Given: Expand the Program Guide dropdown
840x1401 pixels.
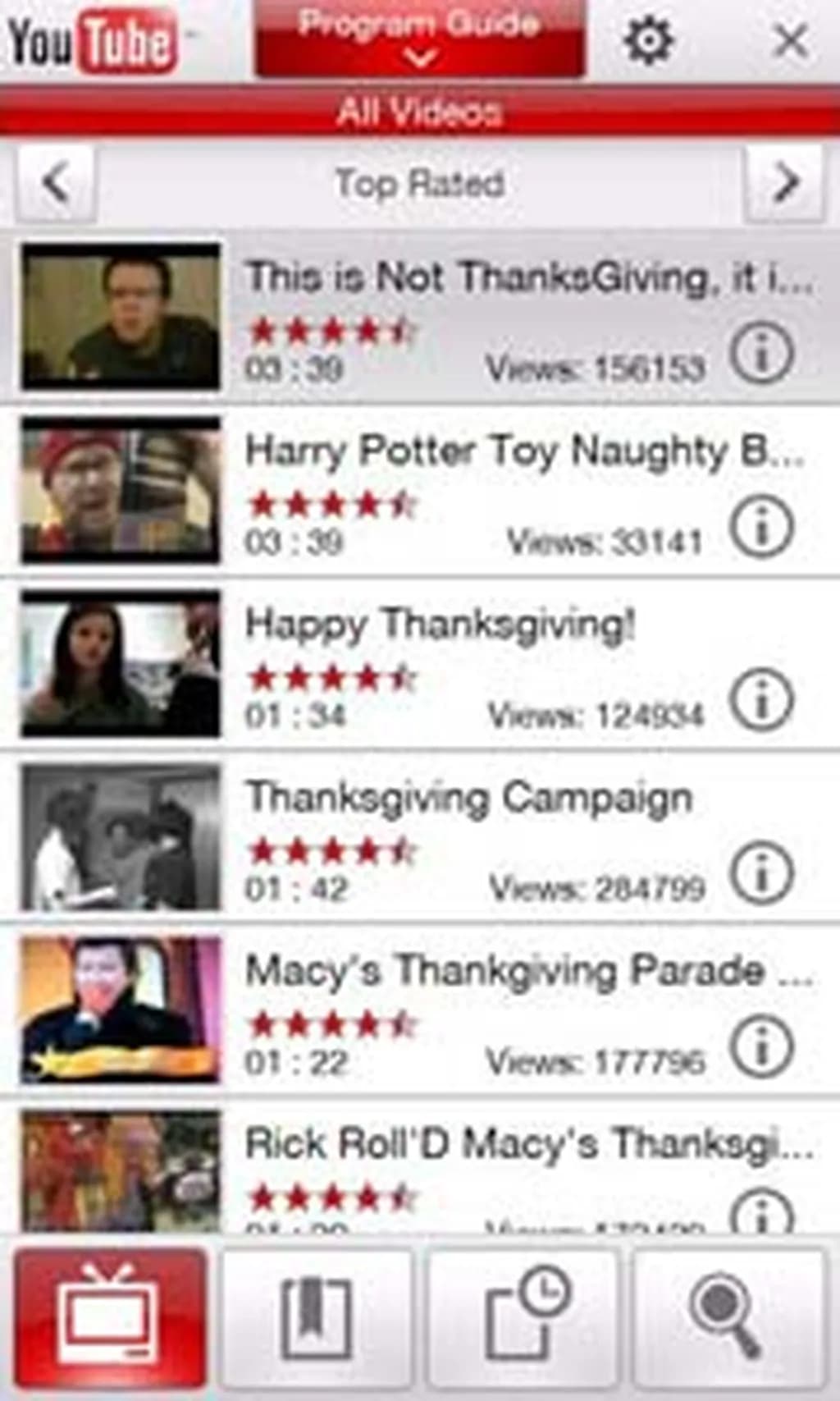Looking at the screenshot, I should coord(420,39).
